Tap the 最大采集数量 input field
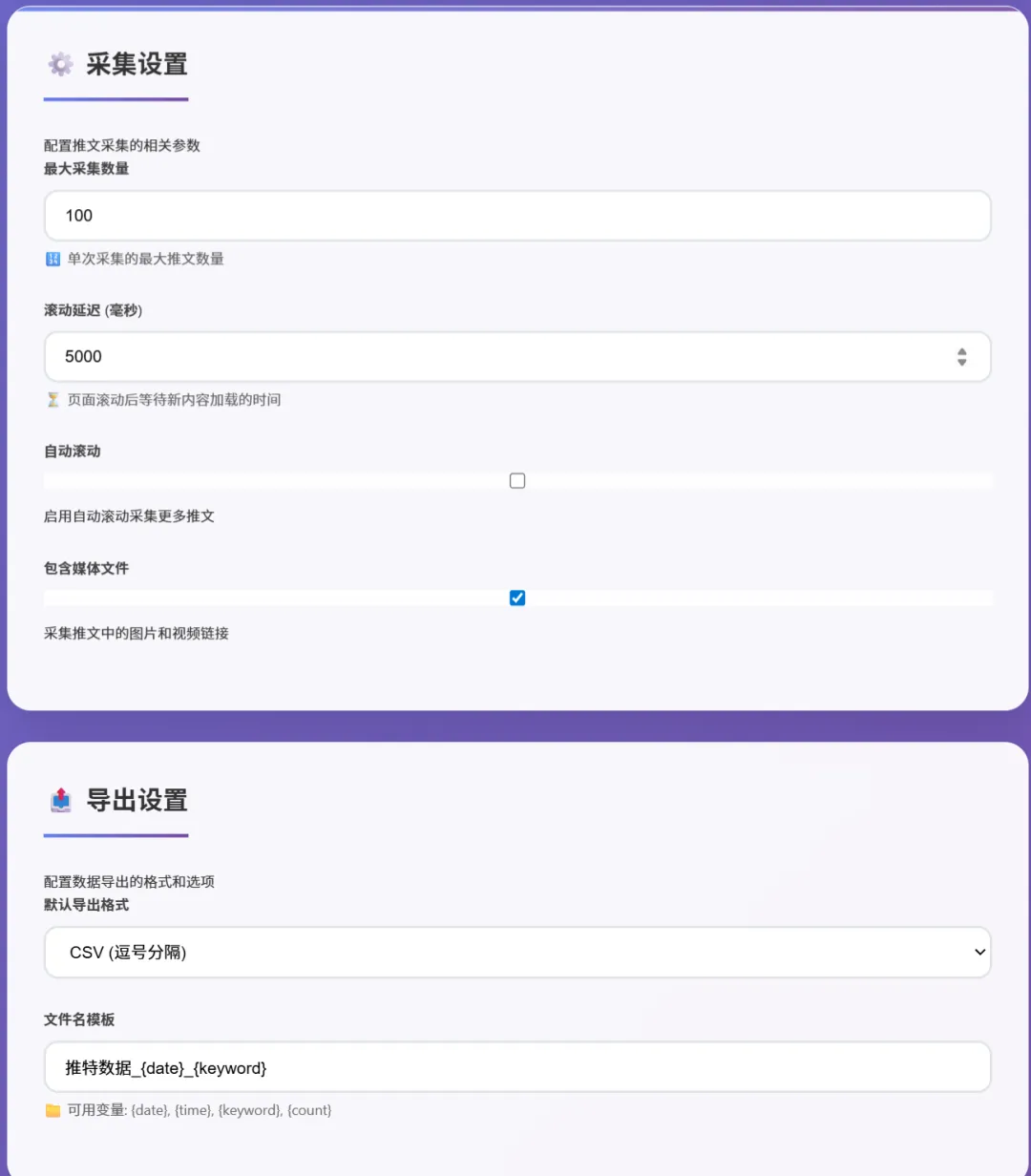Viewport: 1031px width, 1176px height. [516, 216]
